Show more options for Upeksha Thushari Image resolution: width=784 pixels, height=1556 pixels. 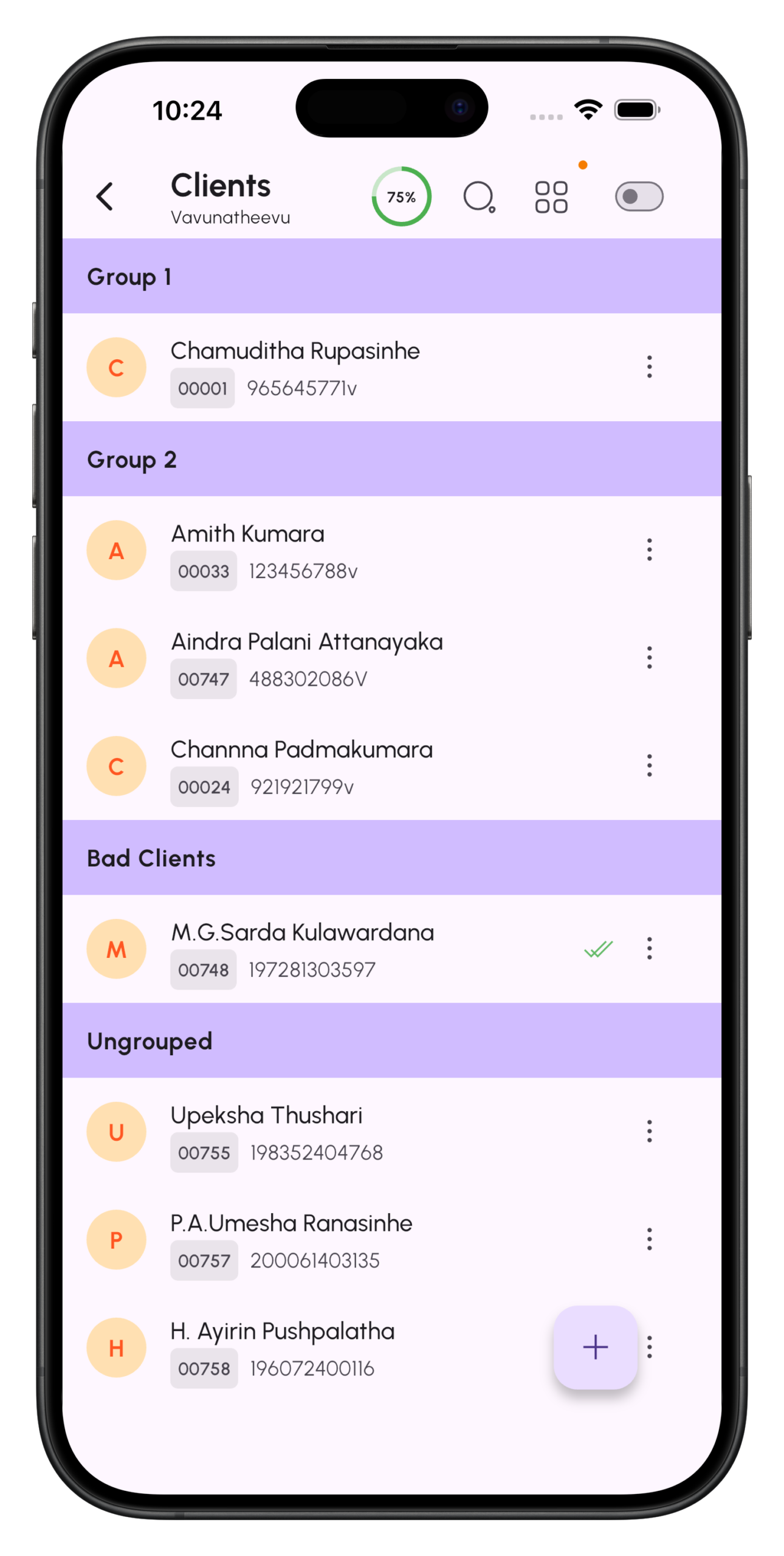tap(649, 1131)
